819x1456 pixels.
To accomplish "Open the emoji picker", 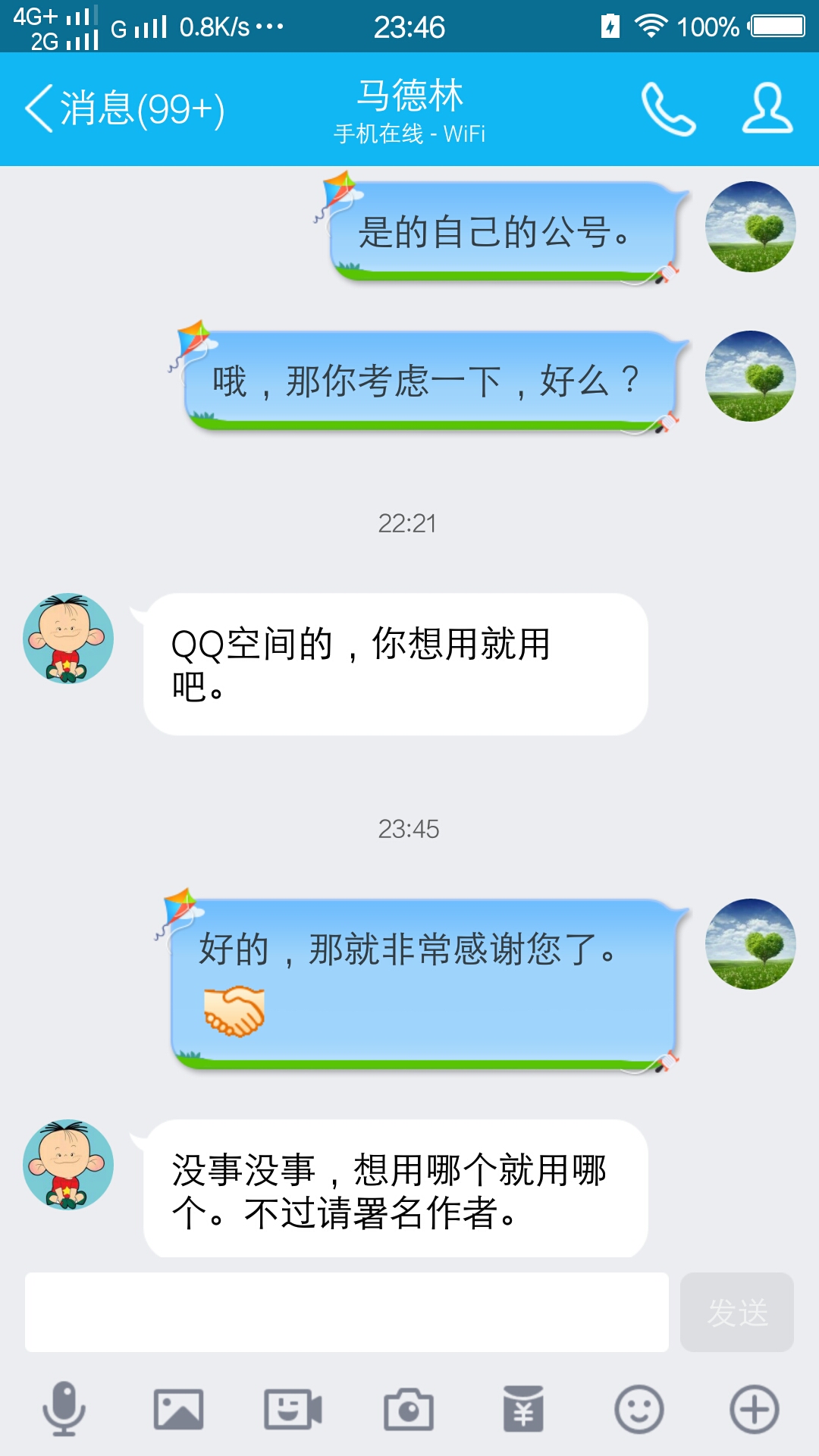I will [639, 1410].
